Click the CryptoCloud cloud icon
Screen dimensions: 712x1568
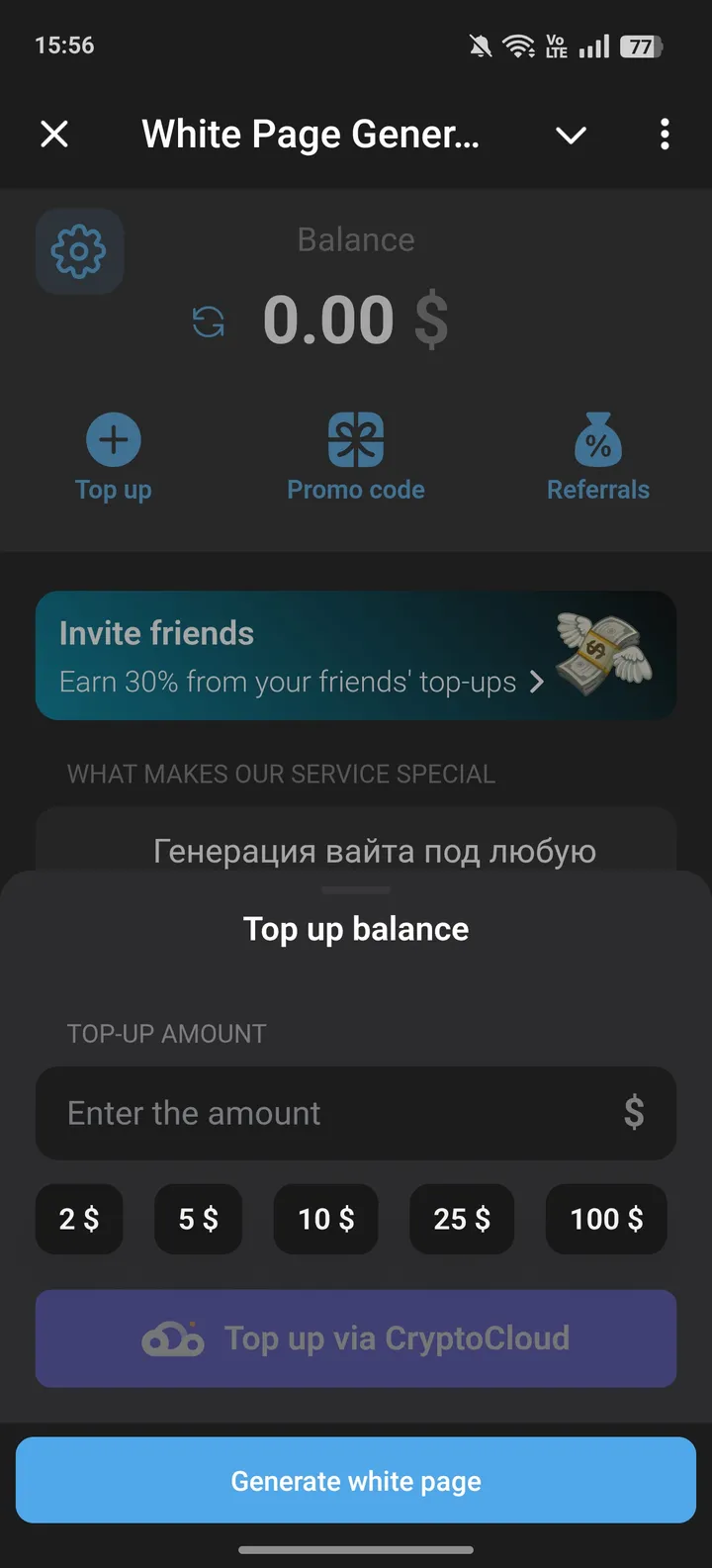tap(172, 1337)
